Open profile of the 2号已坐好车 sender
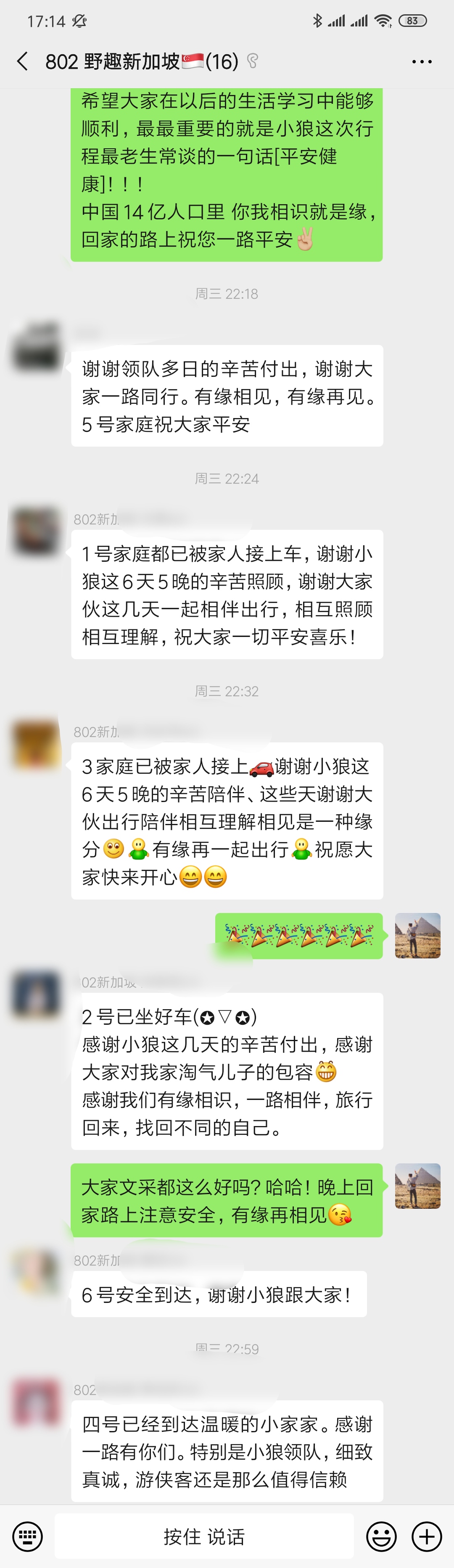This screenshot has height=1568, width=454. 37,994
